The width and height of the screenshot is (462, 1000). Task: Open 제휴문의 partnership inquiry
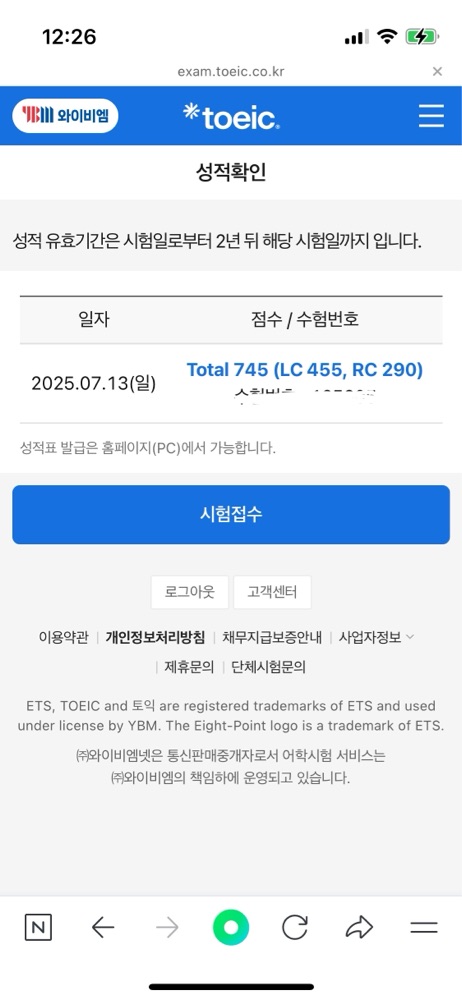pyautogui.click(x=189, y=667)
